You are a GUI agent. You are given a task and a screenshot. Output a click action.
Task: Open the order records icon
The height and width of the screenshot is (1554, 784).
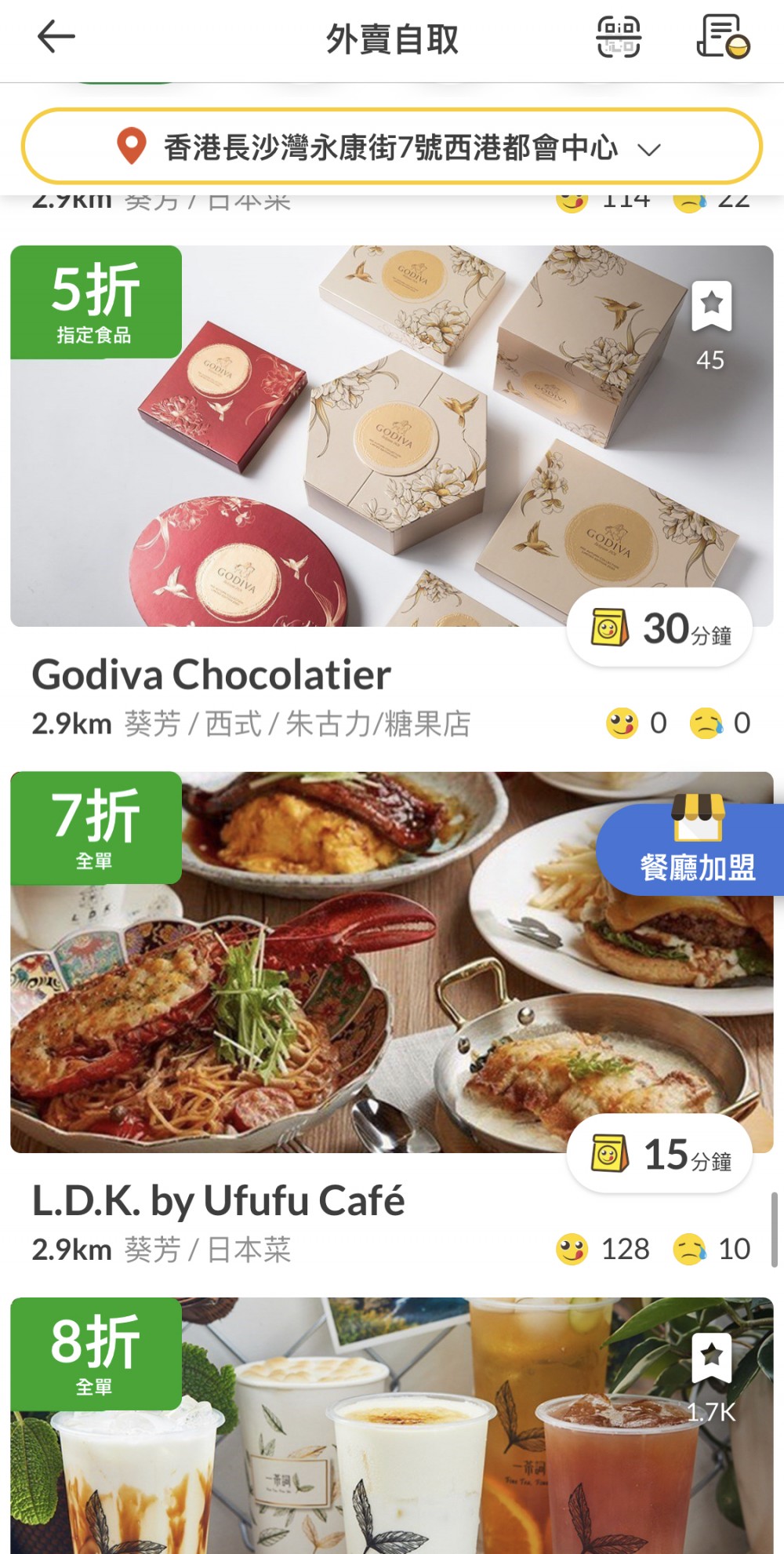(x=723, y=37)
